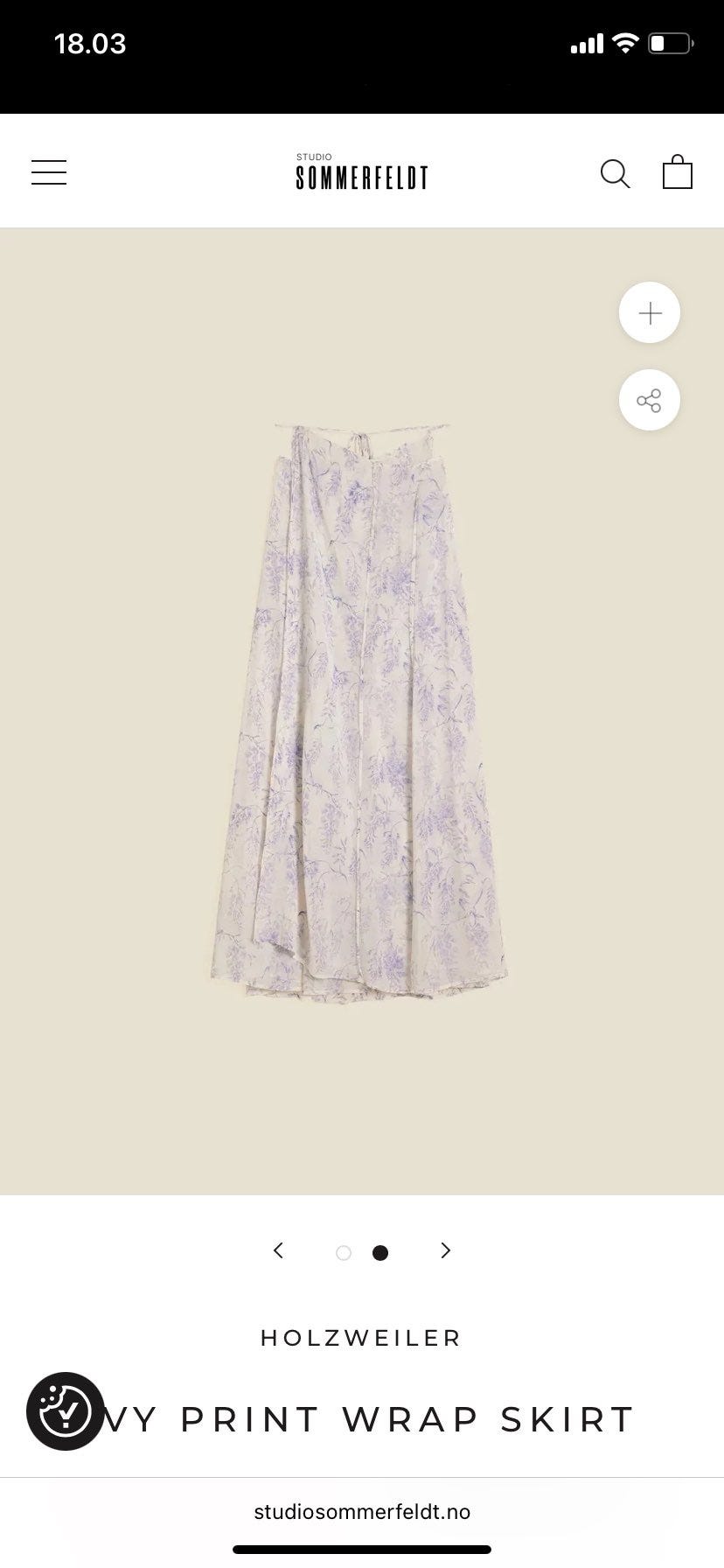Tap the studiosommerfeldt.no address bar
This screenshot has width=724, height=1568.
pos(362,1512)
